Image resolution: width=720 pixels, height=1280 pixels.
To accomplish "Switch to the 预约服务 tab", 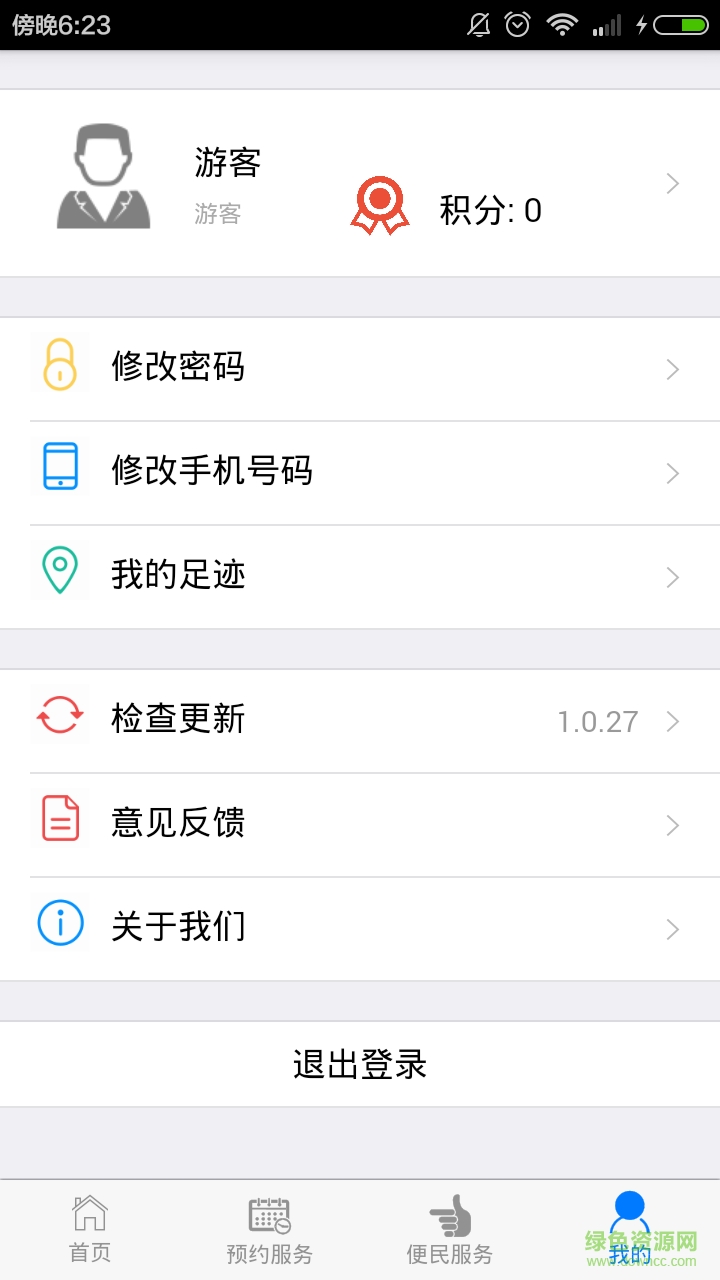I will tap(268, 1228).
